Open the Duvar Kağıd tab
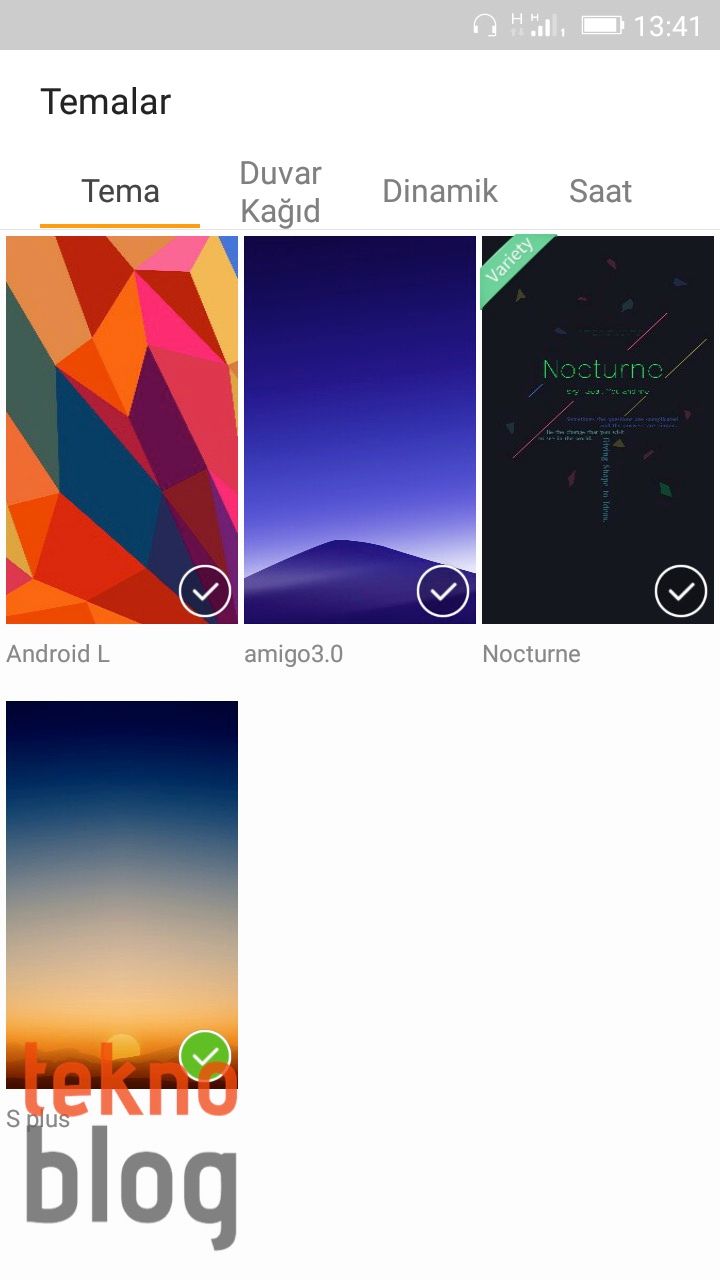The image size is (720, 1280). (280, 191)
